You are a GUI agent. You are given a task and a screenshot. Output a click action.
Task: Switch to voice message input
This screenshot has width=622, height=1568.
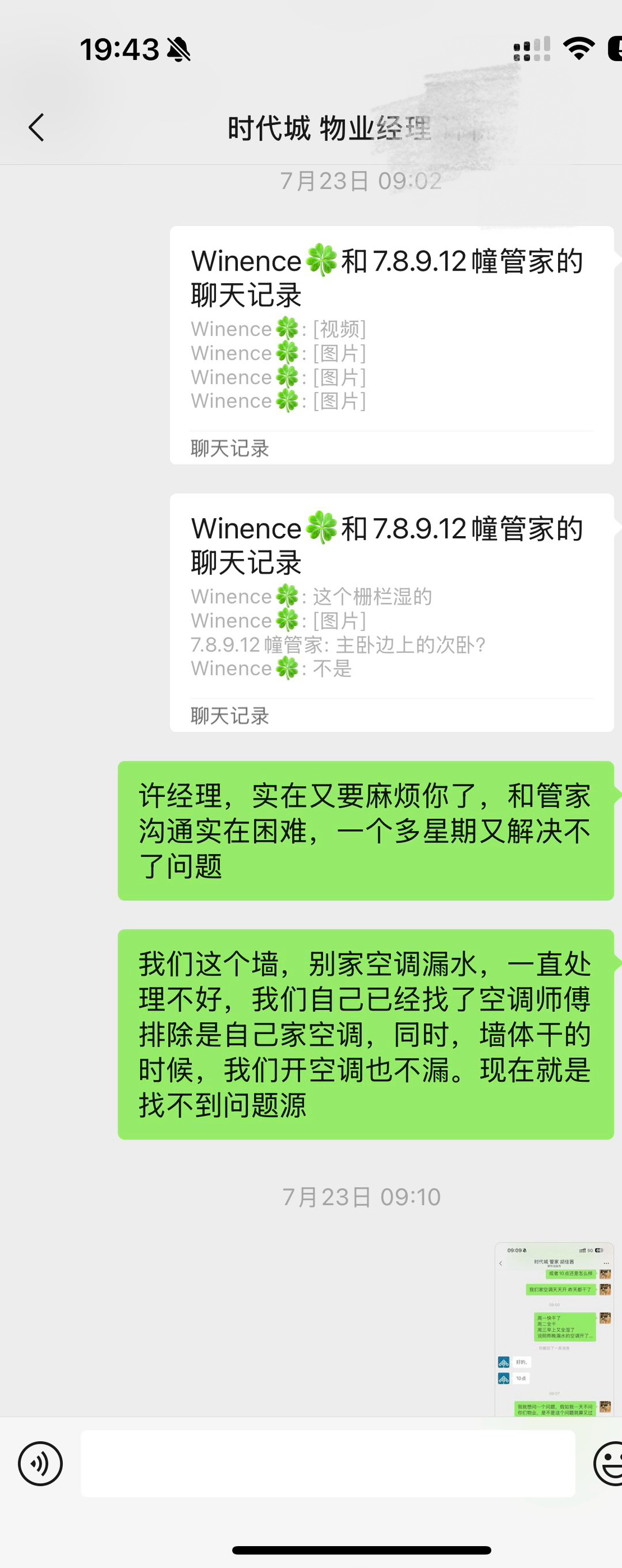tap(40, 1463)
